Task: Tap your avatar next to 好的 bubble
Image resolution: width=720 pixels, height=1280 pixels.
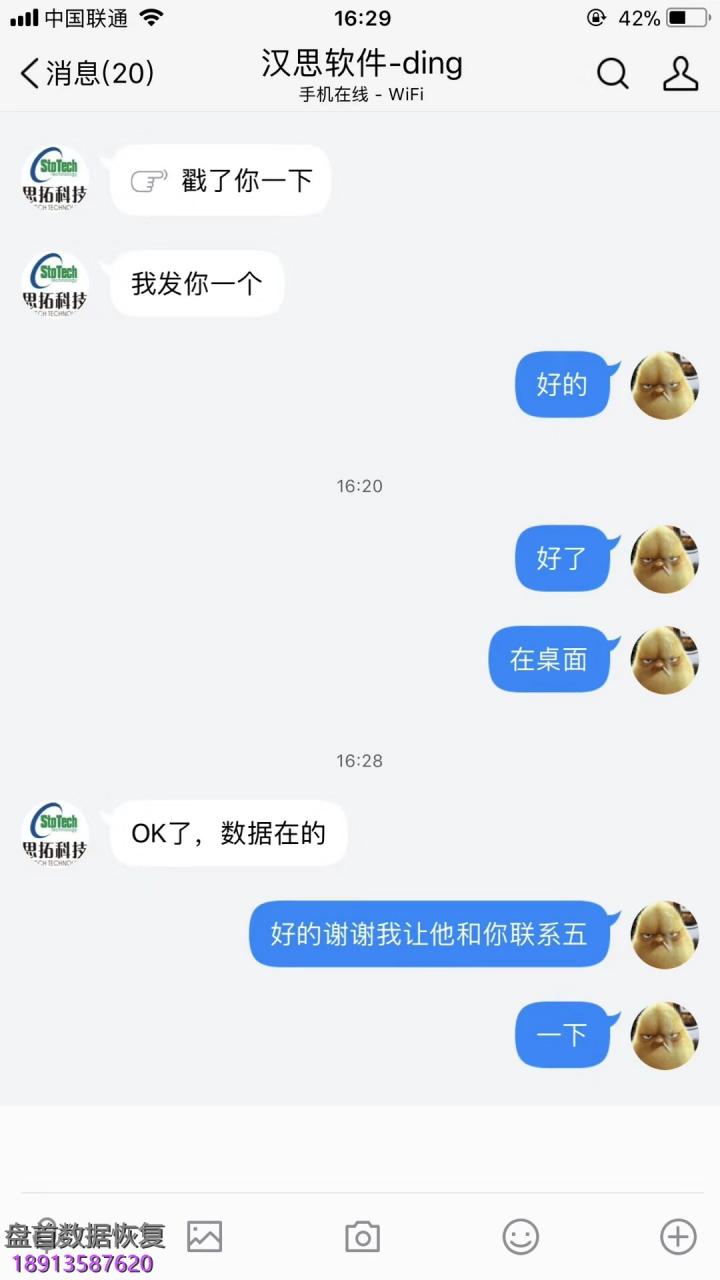Action: (x=664, y=385)
